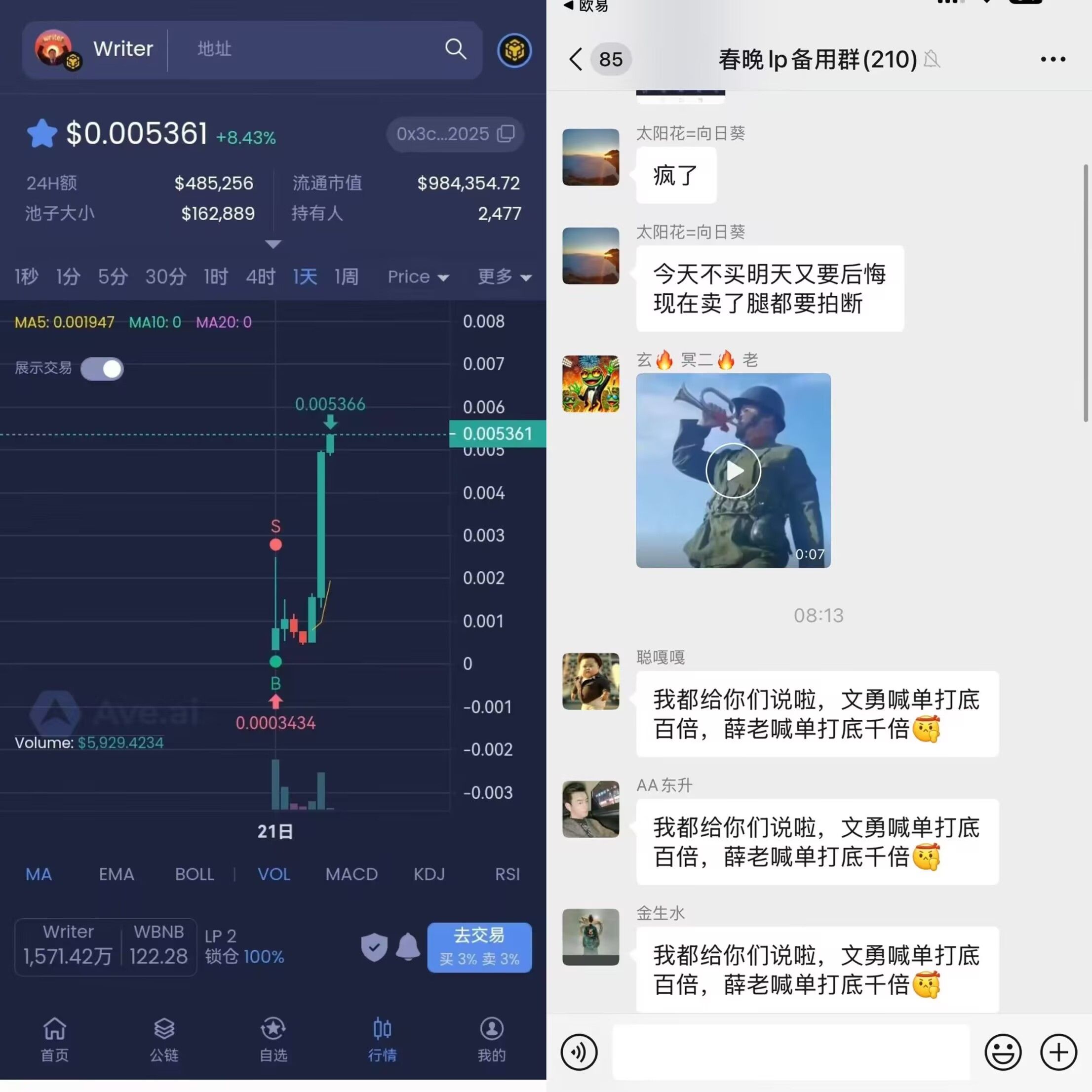This screenshot has height=1092, width=1092.
Task: Open the Price dropdown
Action: 418,276
